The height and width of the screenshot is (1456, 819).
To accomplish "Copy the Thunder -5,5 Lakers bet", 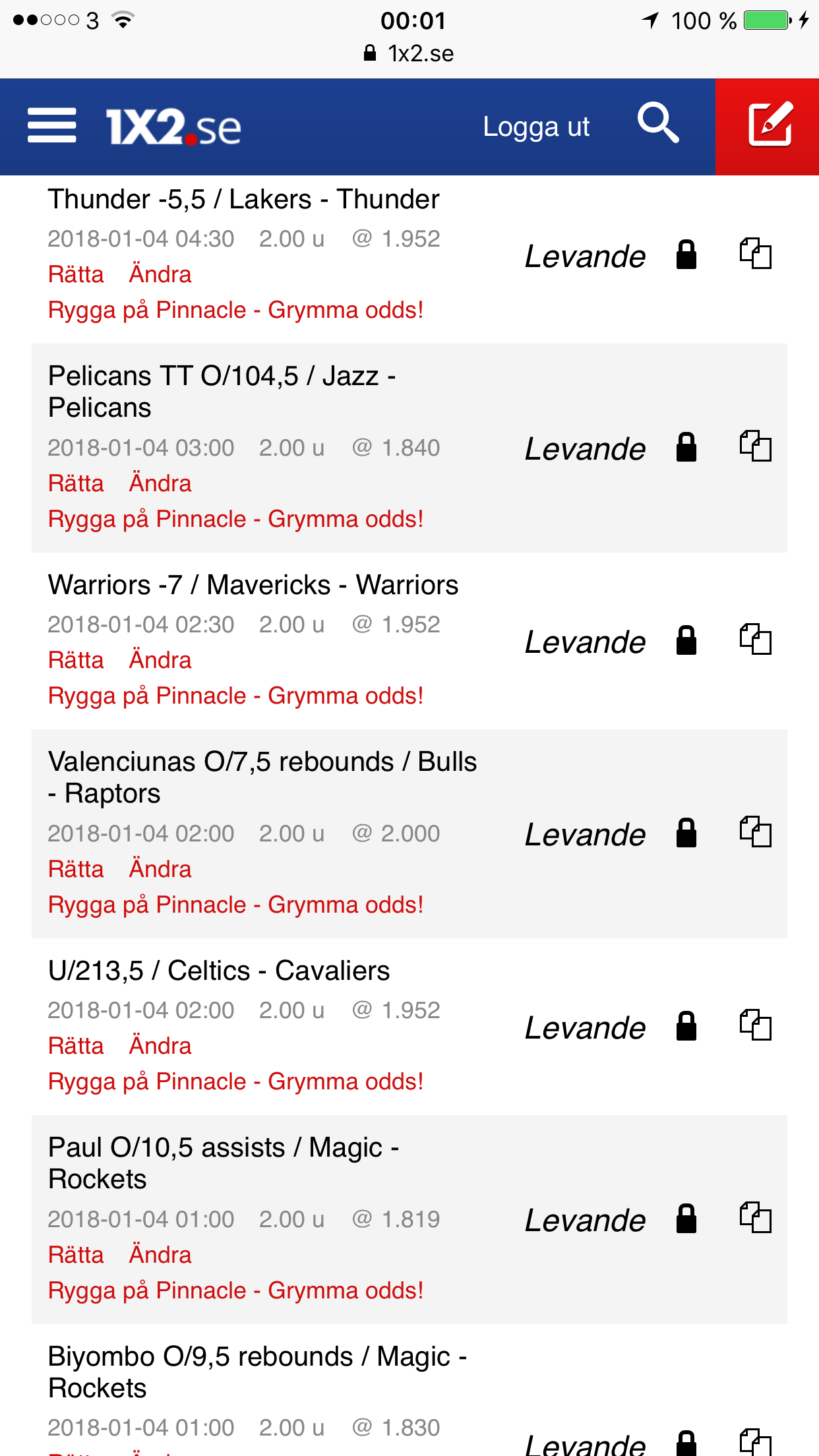I will [755, 253].
